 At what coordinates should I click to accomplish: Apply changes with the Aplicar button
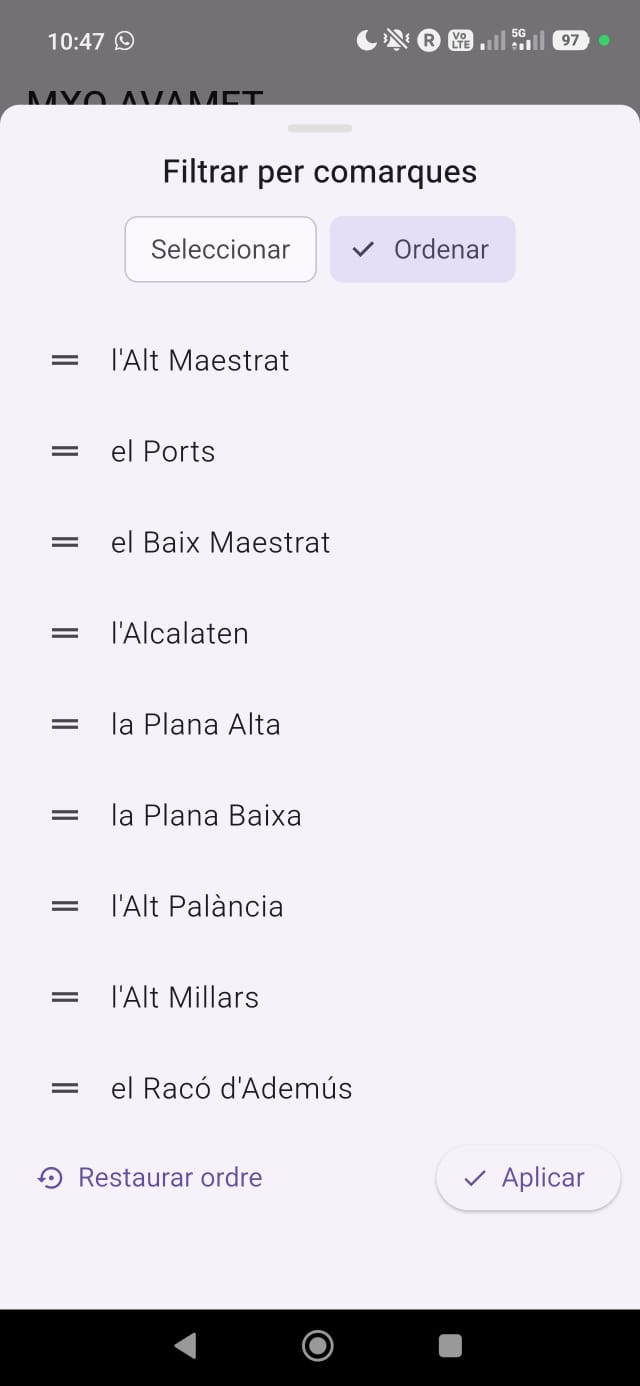click(527, 1178)
